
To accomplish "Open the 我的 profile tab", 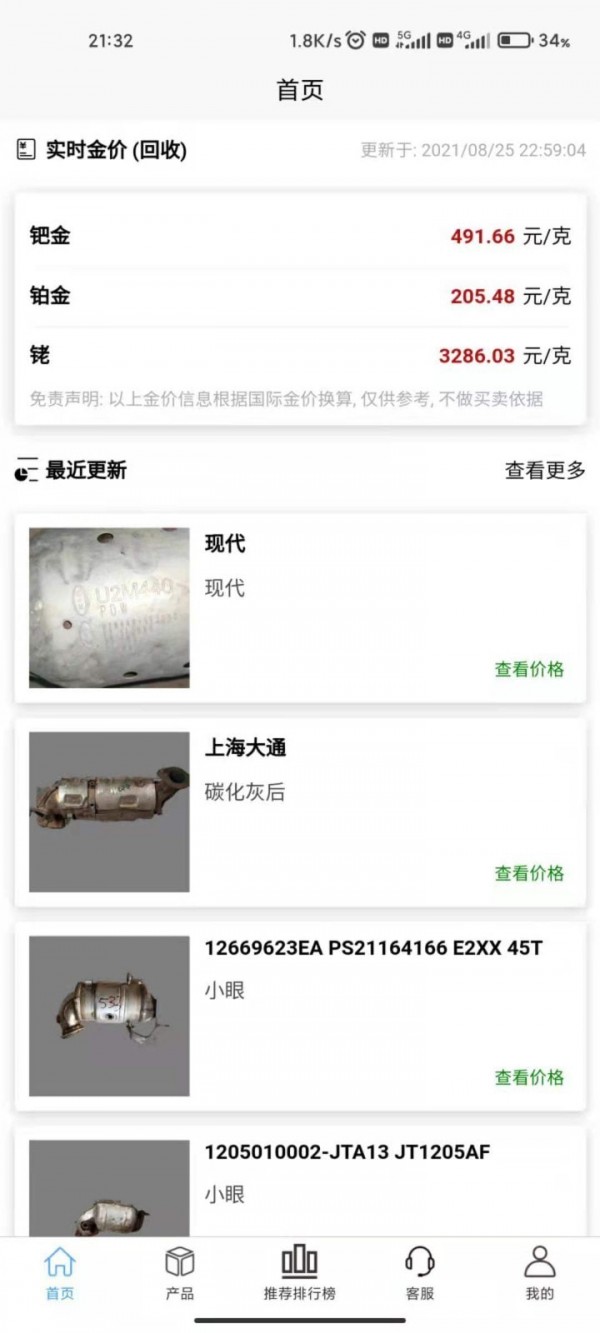I will coord(540,1272).
